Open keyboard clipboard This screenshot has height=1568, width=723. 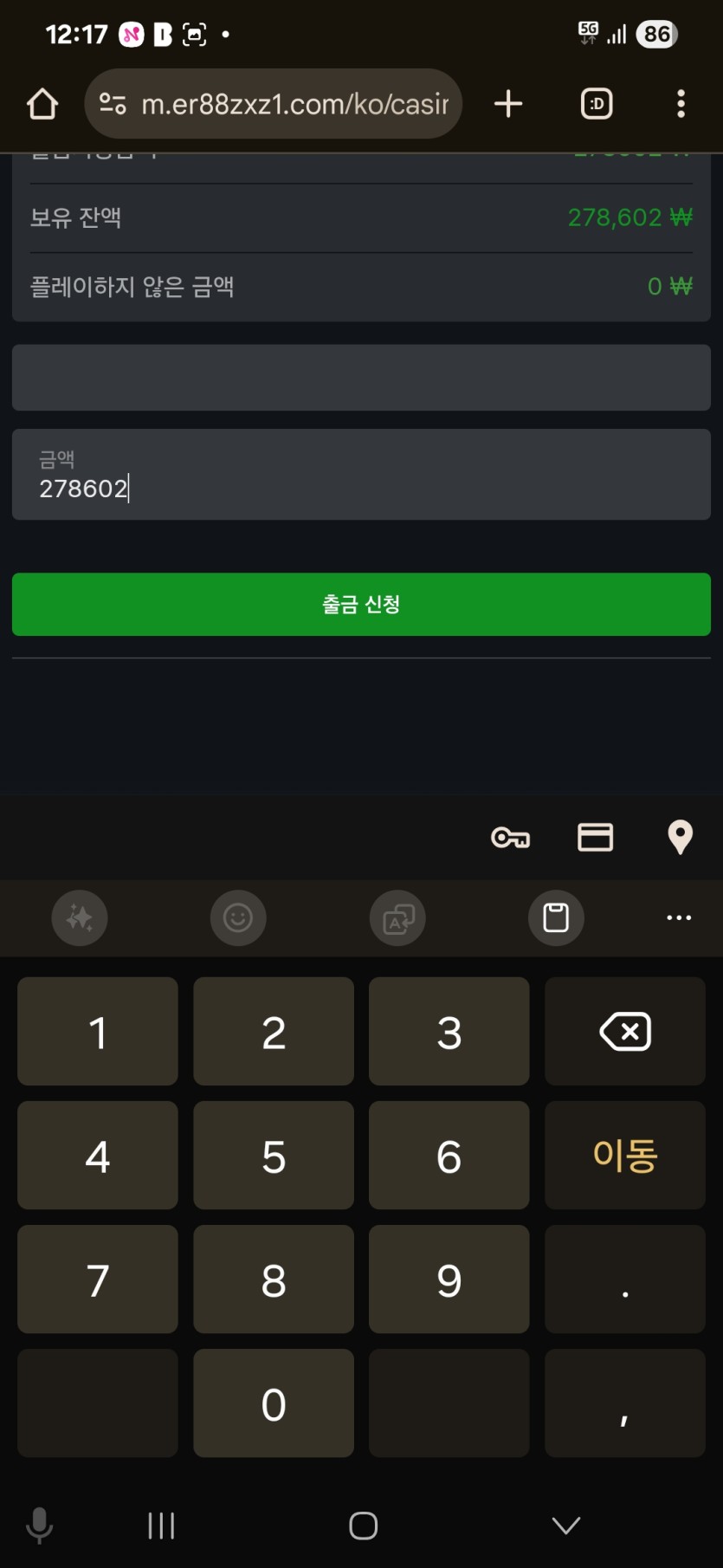coord(556,917)
